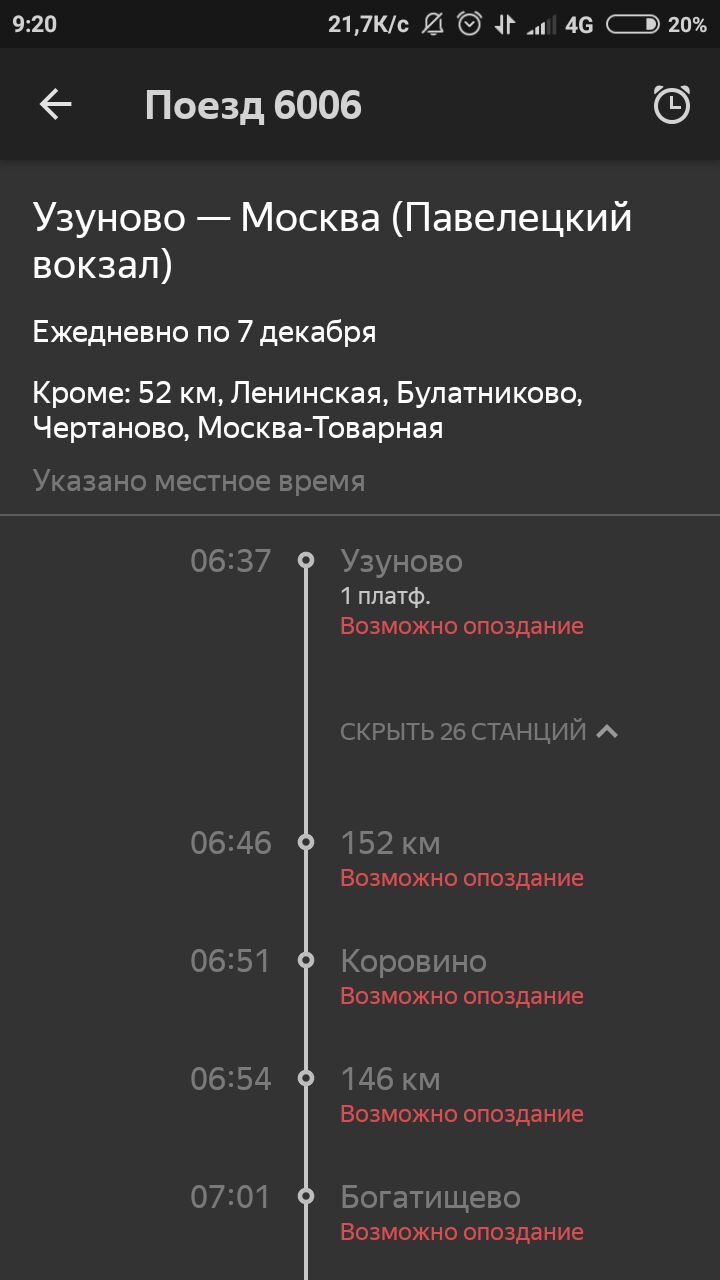The width and height of the screenshot is (720, 1280).
Task: Set an alarm reminder for this train
Action: 671,105
